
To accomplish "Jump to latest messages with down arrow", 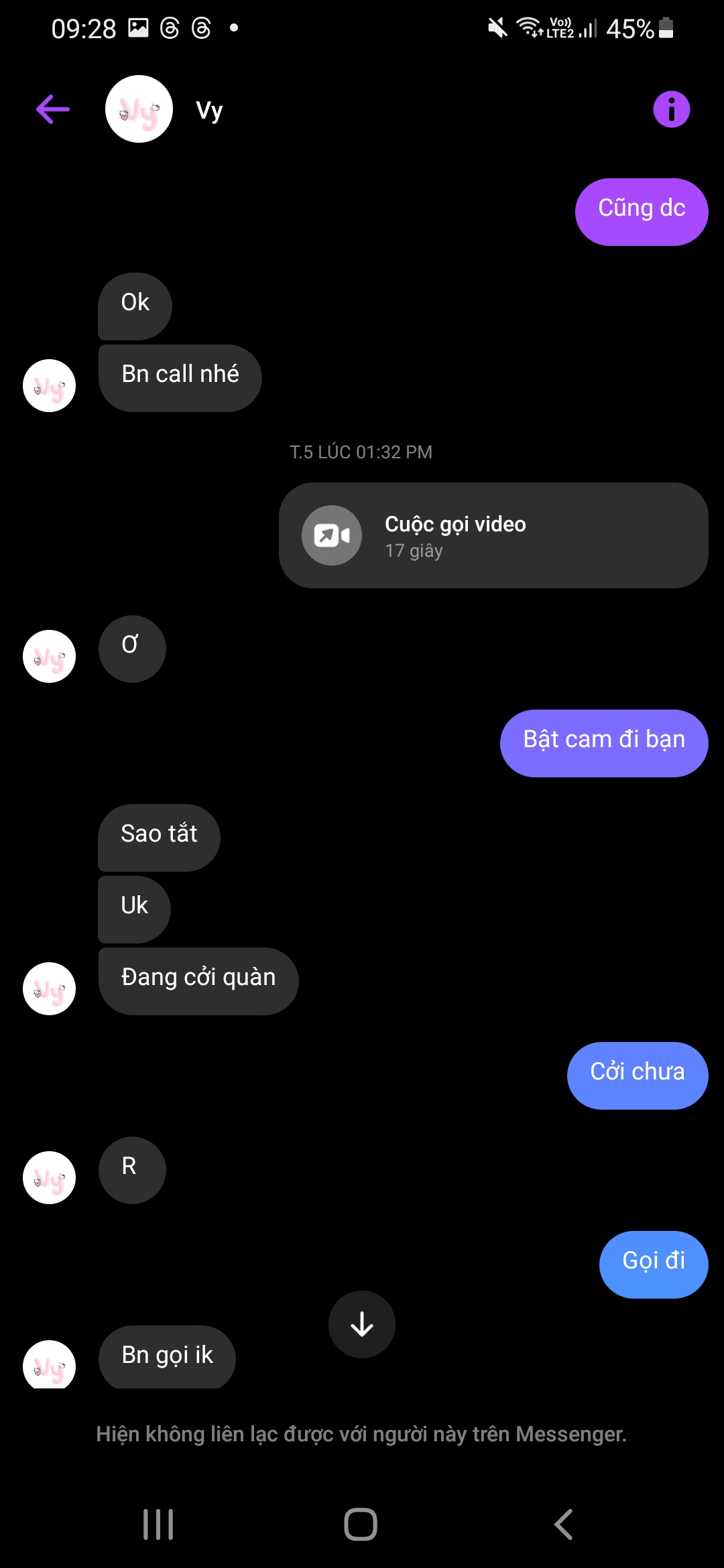I will 361,1324.
